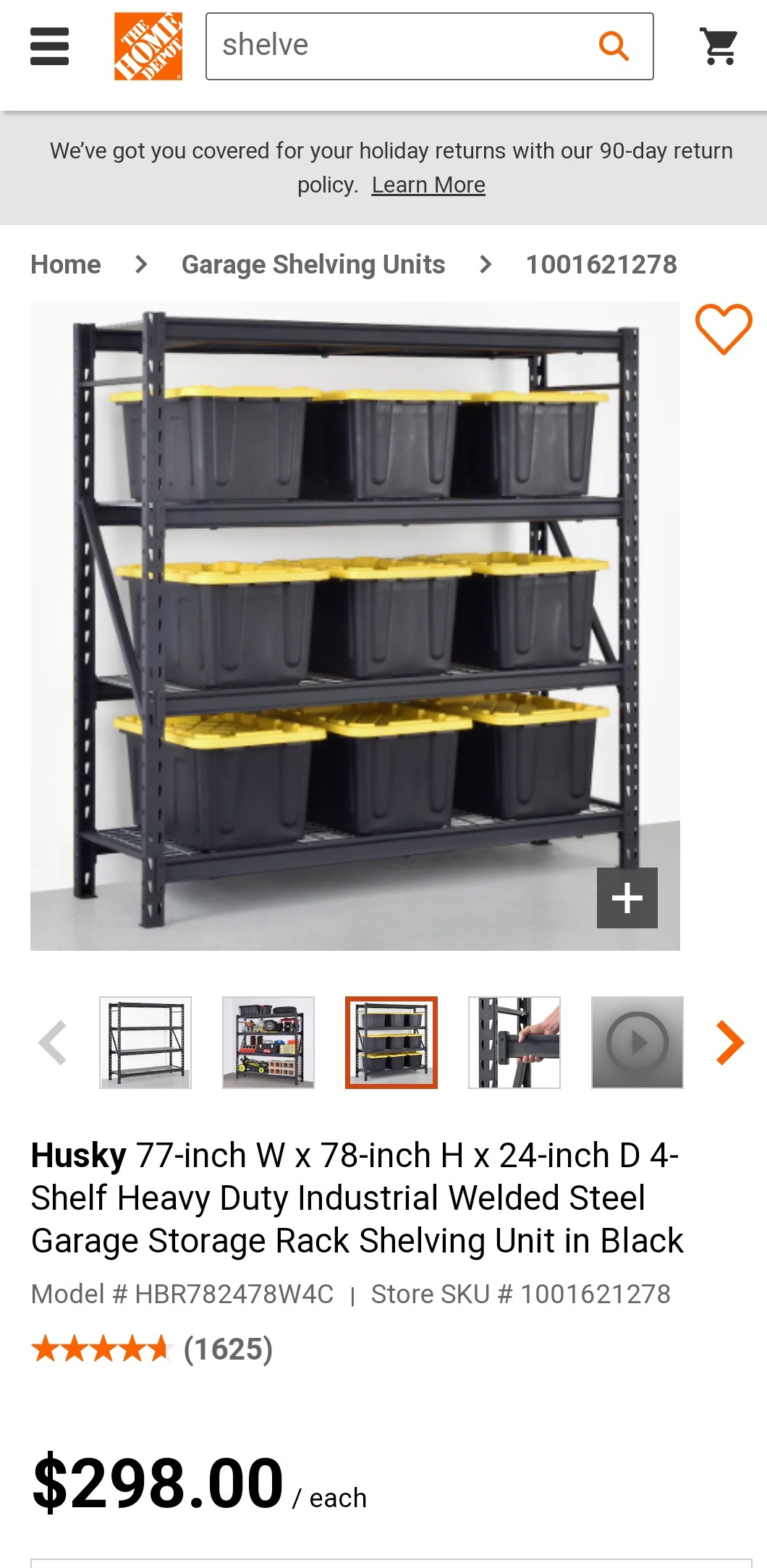
Task: Show next thumbnails with right arrow
Action: (729, 1043)
